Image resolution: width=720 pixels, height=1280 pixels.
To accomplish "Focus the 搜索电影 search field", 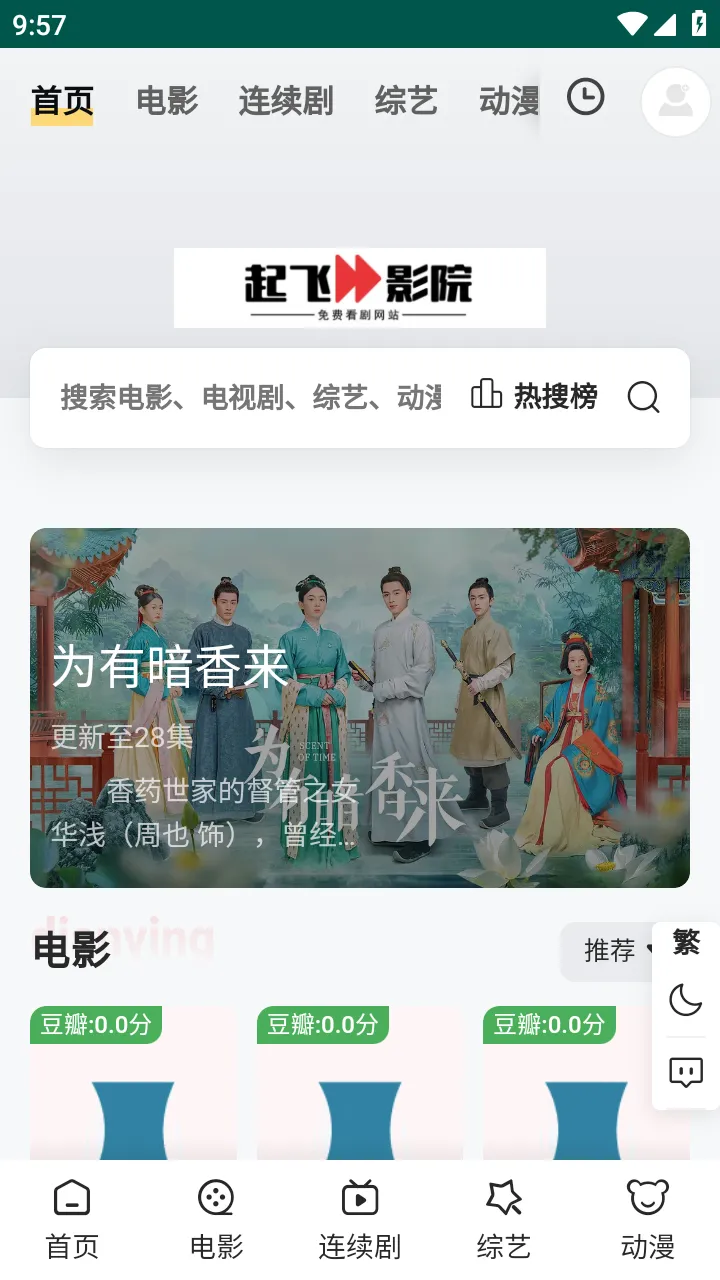I will [x=250, y=398].
